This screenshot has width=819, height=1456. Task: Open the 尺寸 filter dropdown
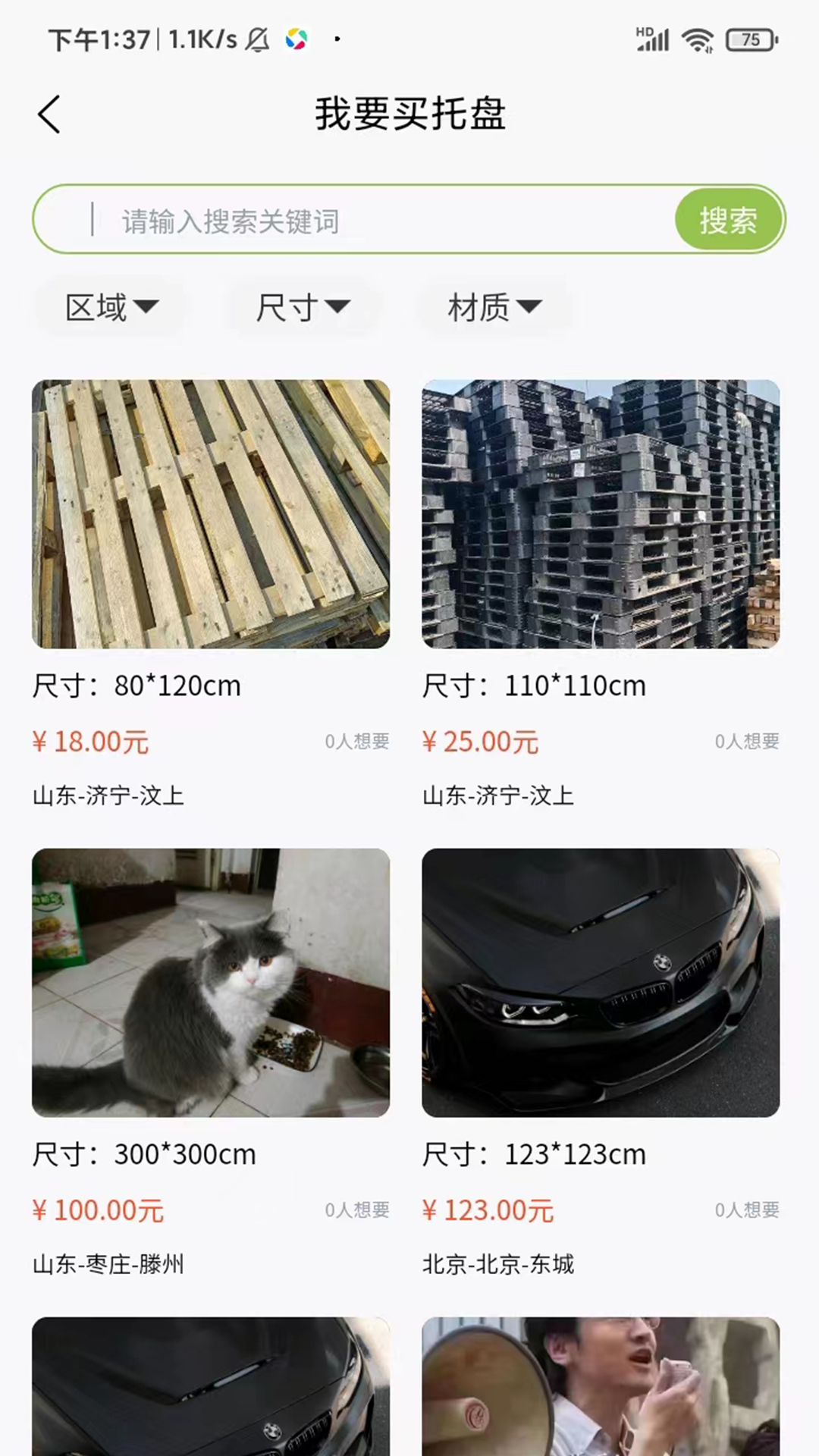(303, 307)
